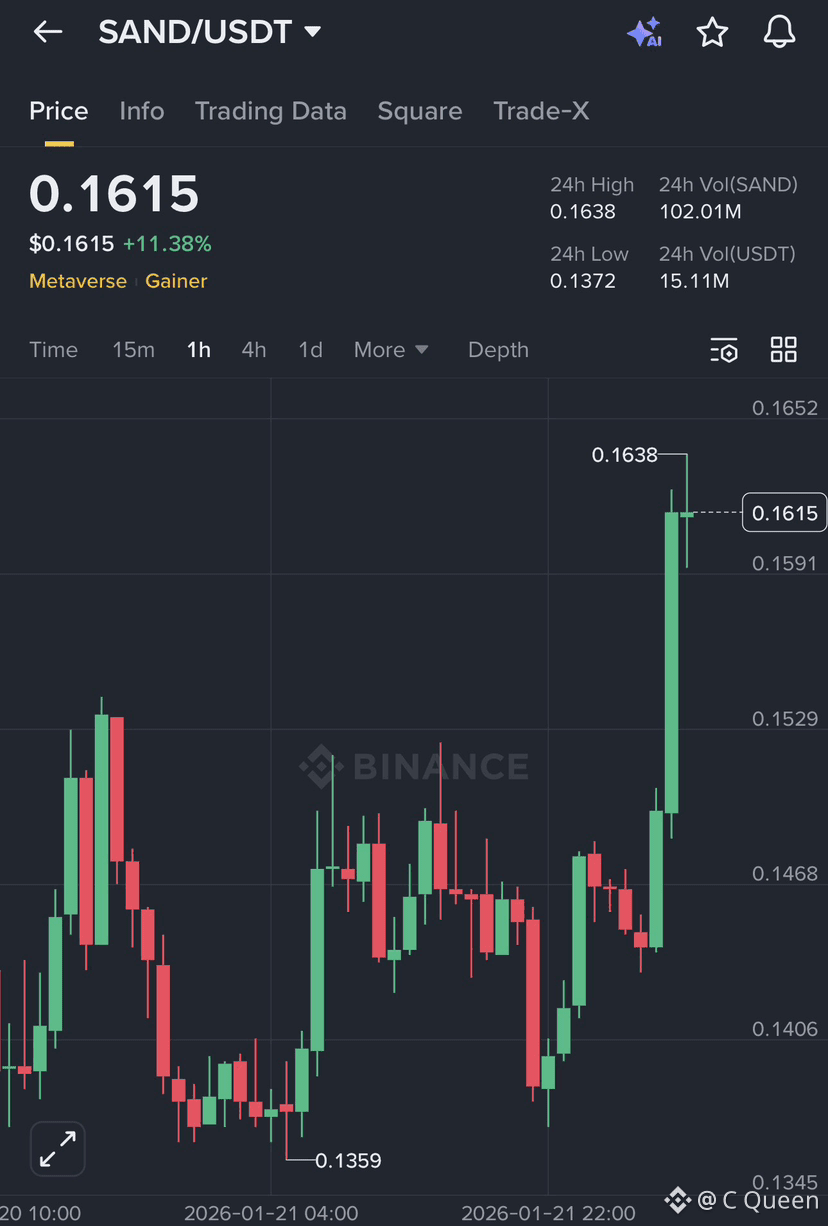This screenshot has height=1226, width=828.
Task: Enable the 4h candlestick interval
Action: 253,350
